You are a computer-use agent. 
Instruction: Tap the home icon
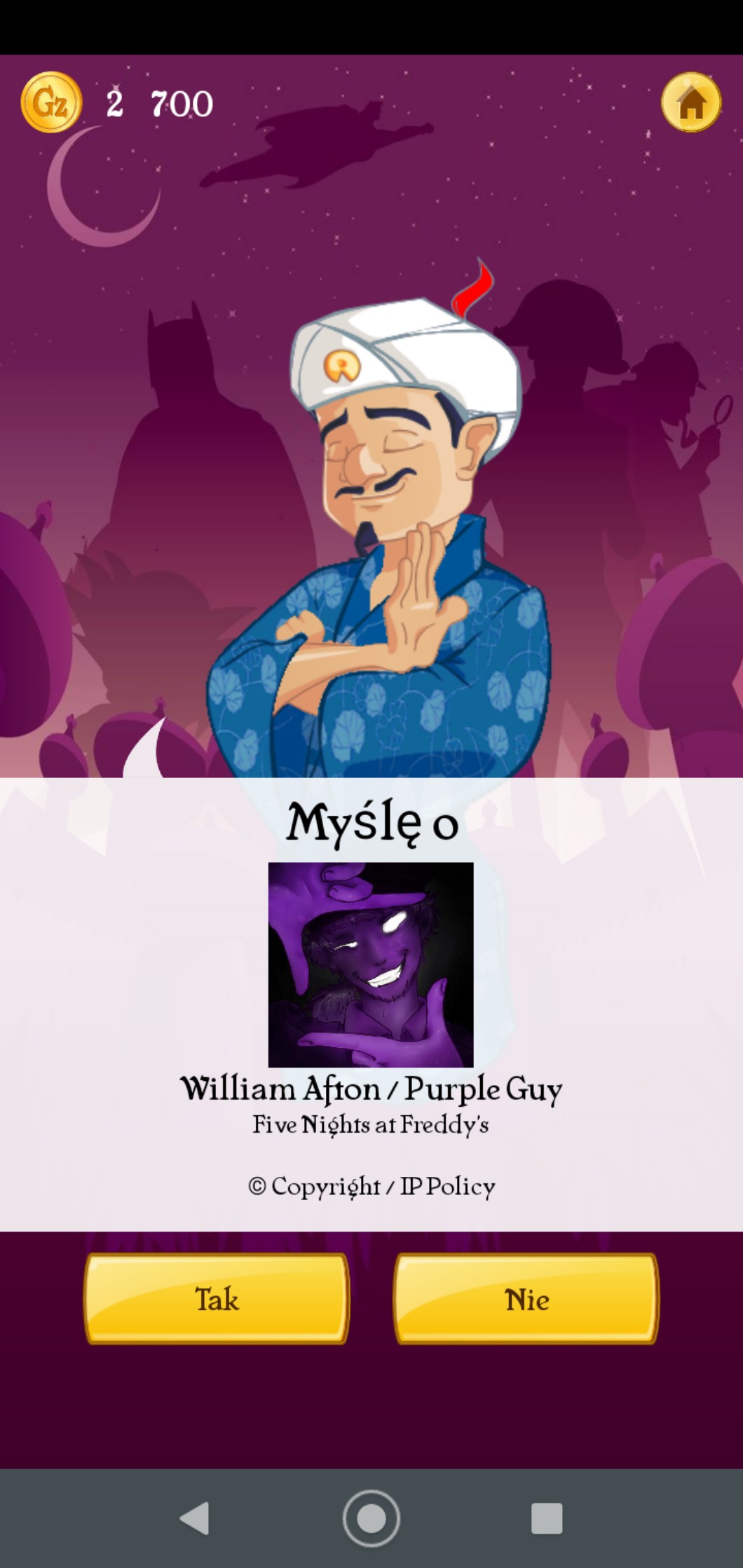click(x=691, y=102)
